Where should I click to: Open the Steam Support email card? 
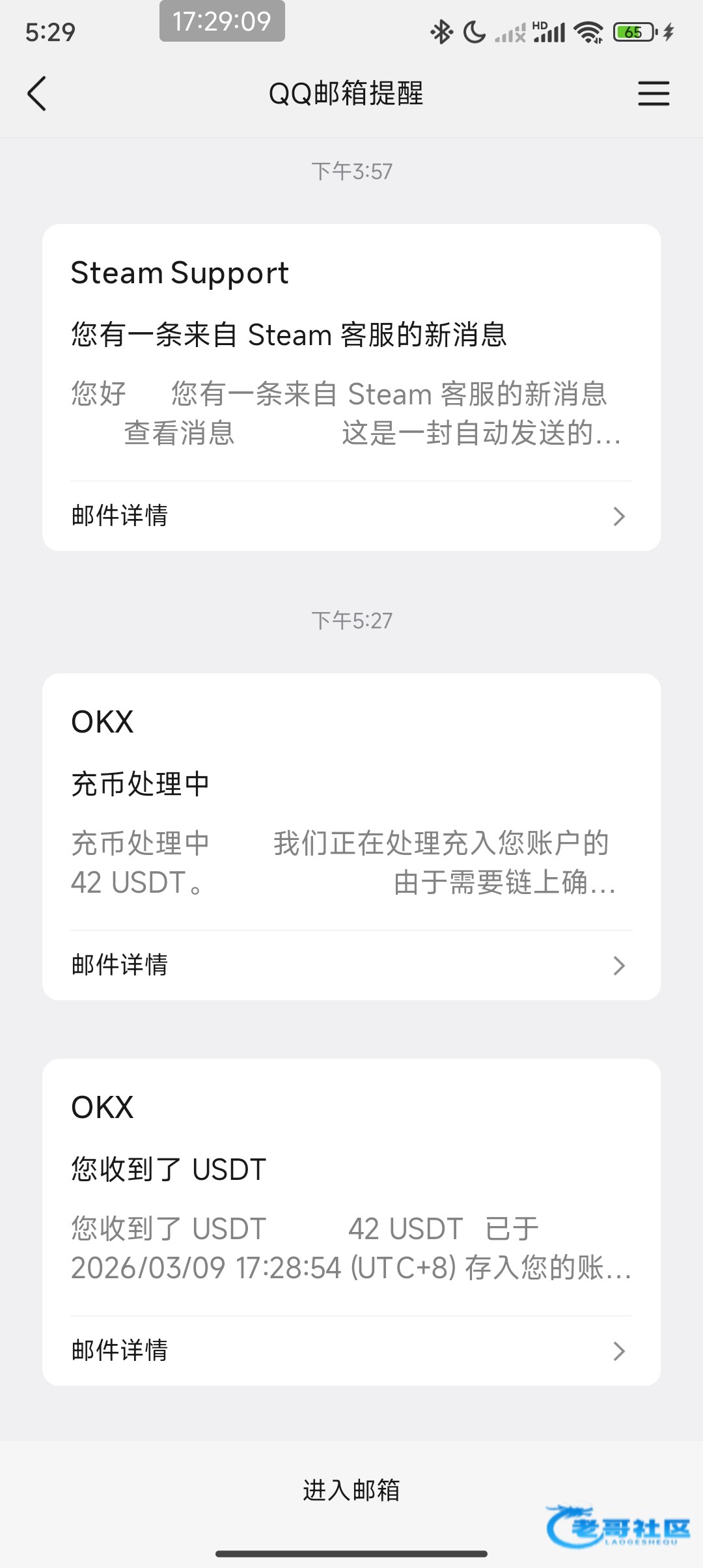coord(351,352)
